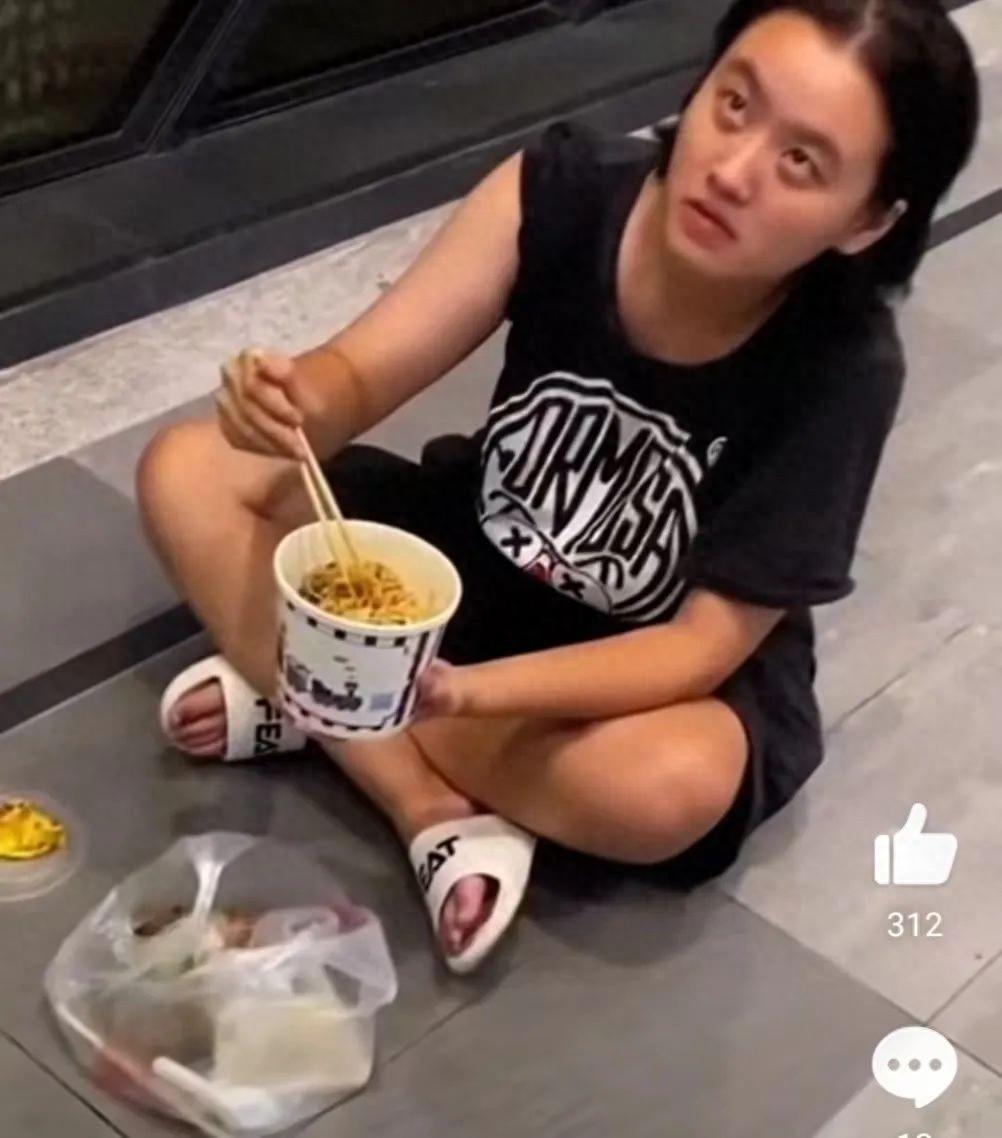The height and width of the screenshot is (1138, 1002).
Task: Open the comments bubble icon
Action: coord(913,1066)
